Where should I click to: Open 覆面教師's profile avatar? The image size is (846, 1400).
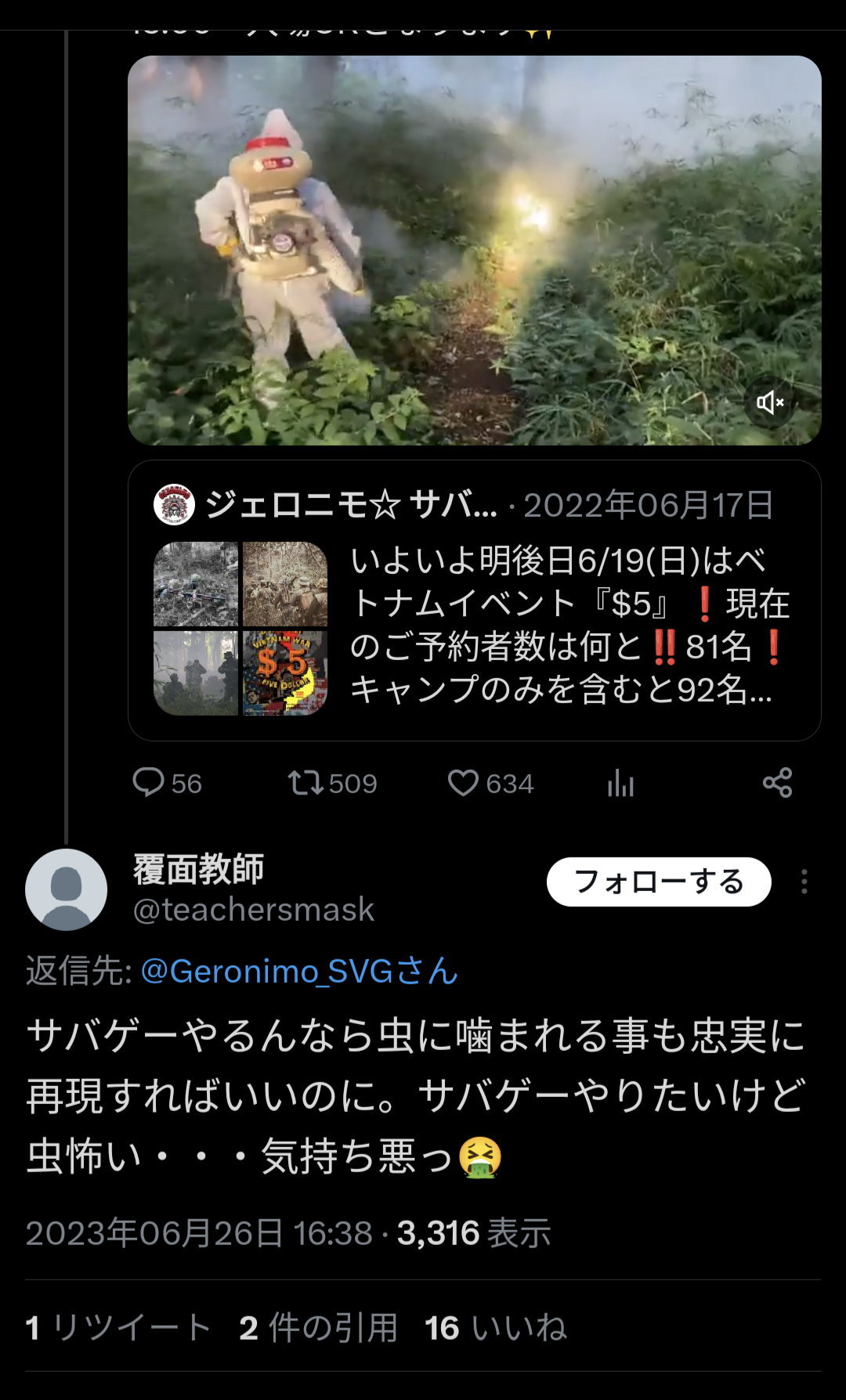pyautogui.click(x=66, y=889)
